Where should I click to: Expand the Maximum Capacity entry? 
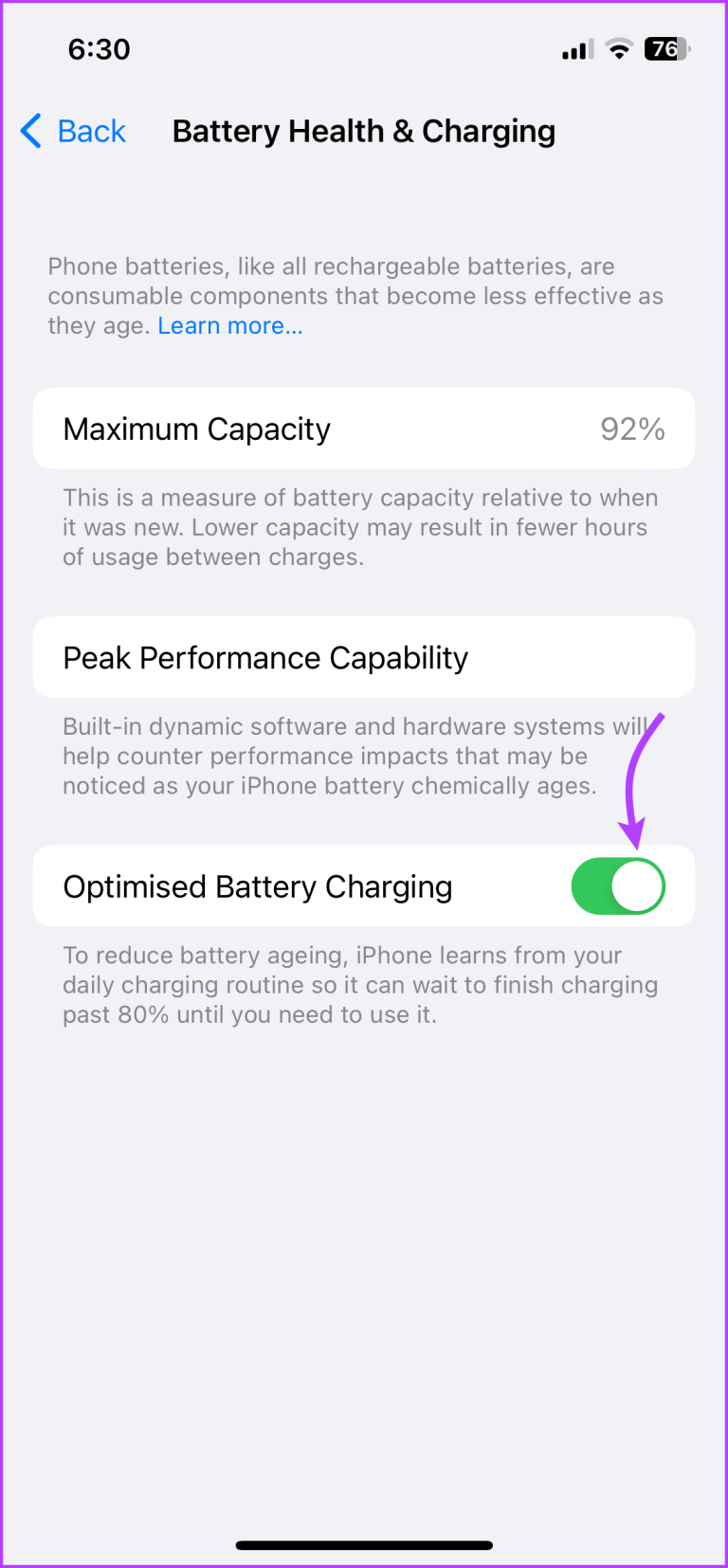363,428
